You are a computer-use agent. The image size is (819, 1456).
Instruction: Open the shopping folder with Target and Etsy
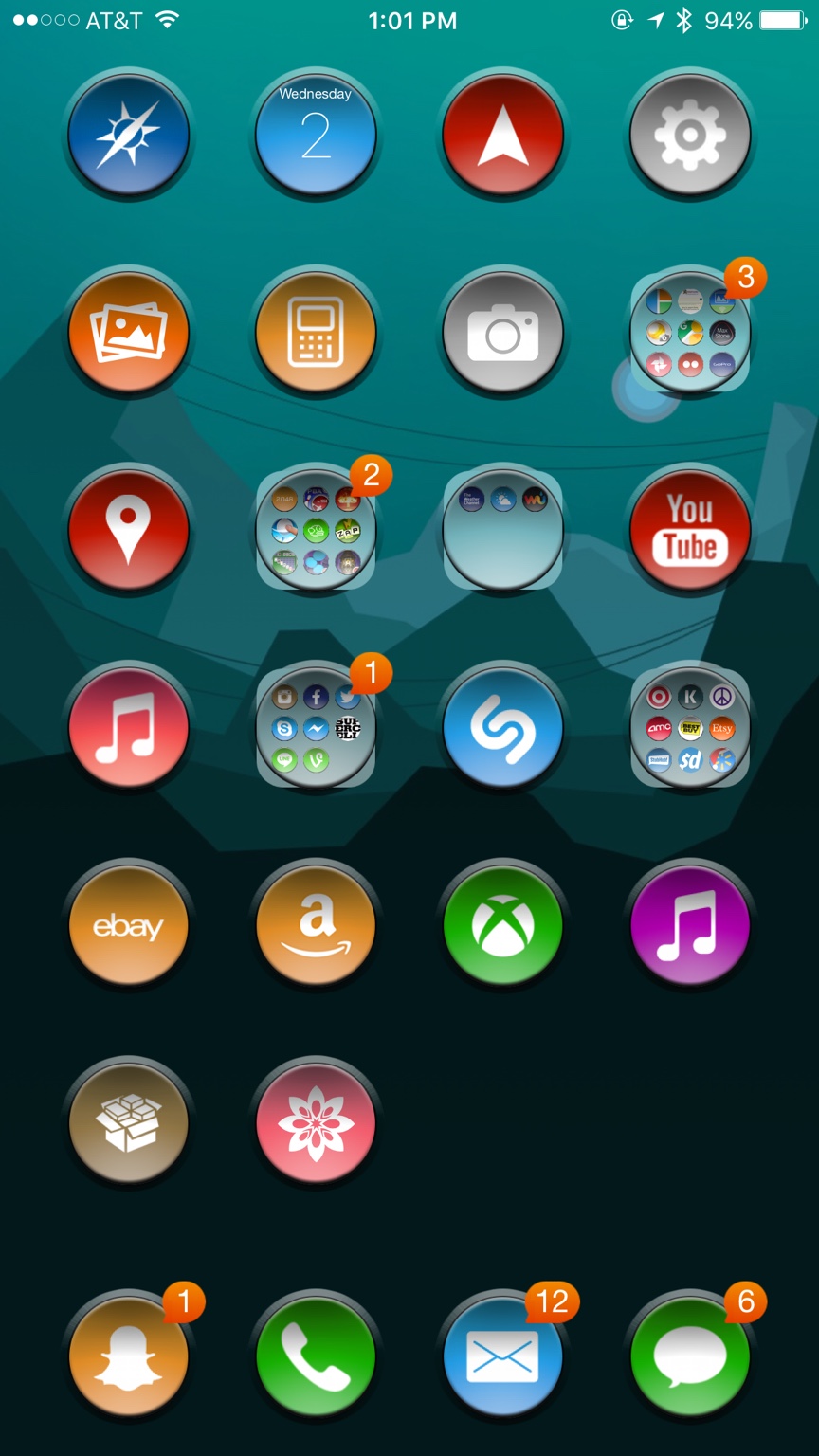690,727
